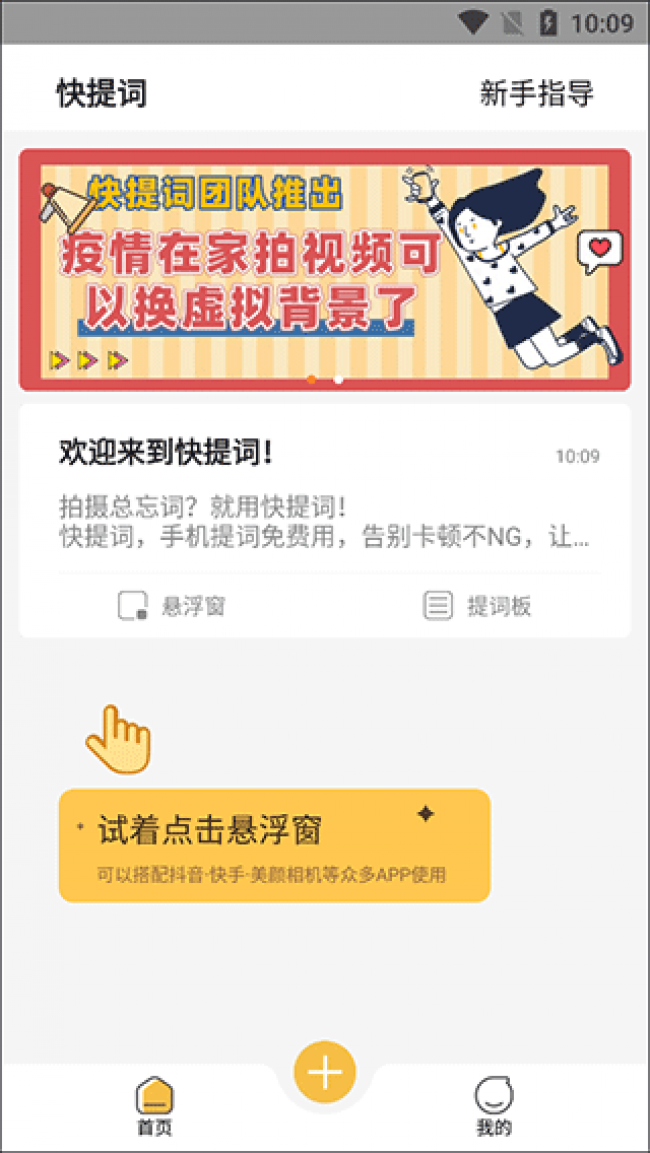
Task: Tap the yellow plus add button
Action: point(324,1074)
